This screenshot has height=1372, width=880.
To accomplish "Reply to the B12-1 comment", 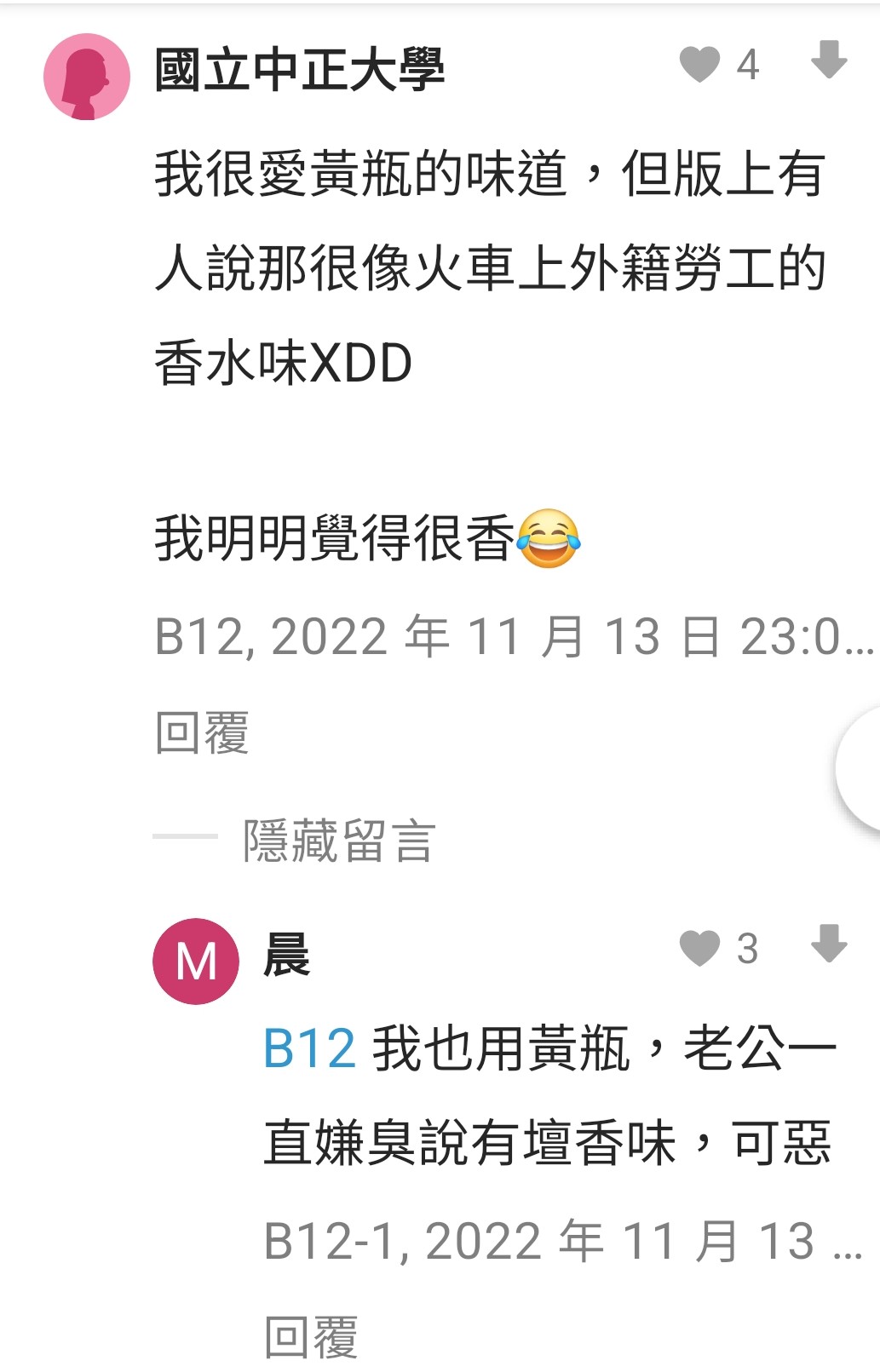I will [x=311, y=1337].
